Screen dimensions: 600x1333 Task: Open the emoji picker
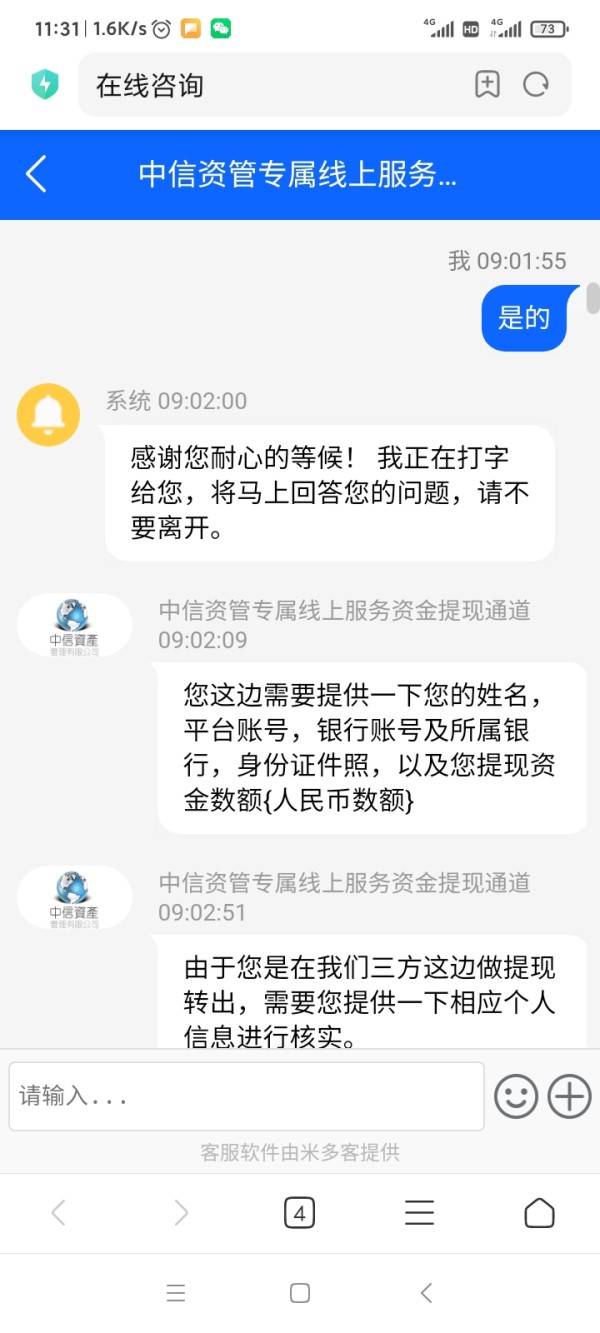(516, 1096)
